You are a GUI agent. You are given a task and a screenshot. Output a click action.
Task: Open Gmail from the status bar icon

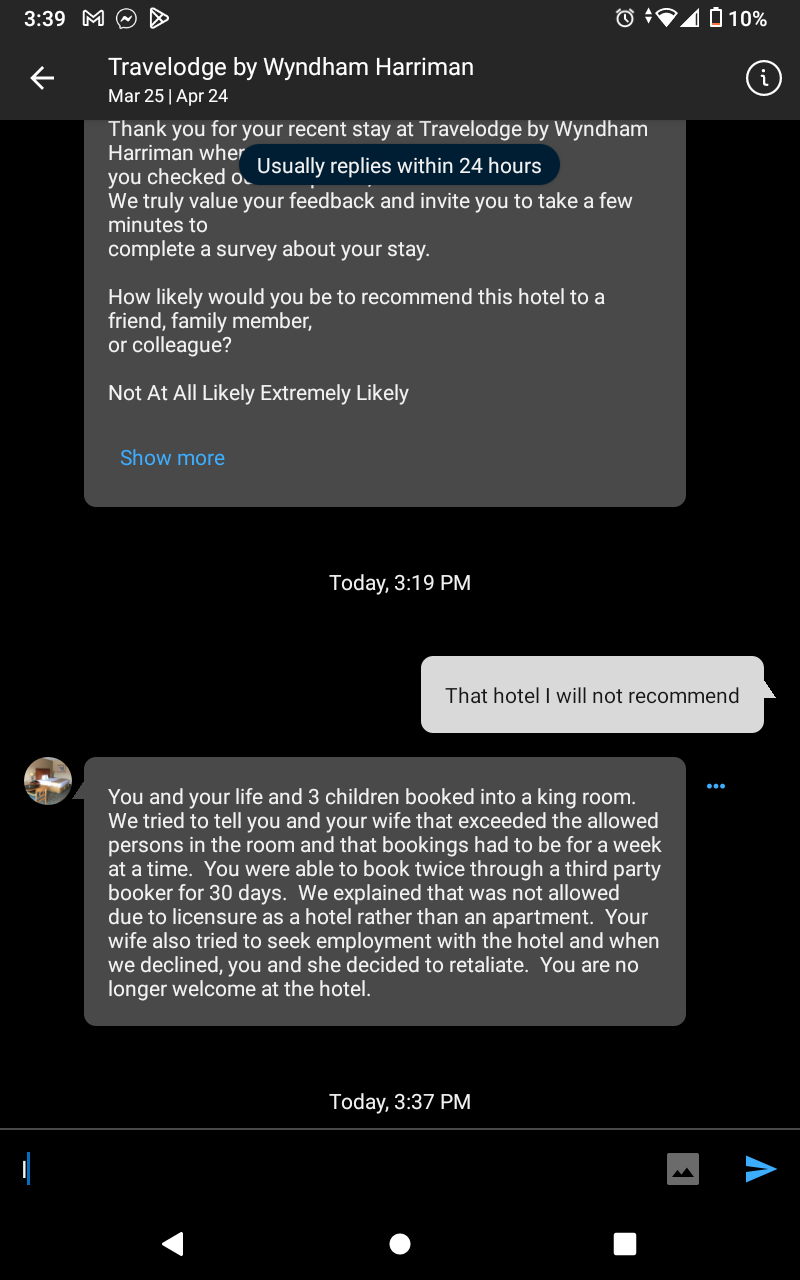(93, 17)
